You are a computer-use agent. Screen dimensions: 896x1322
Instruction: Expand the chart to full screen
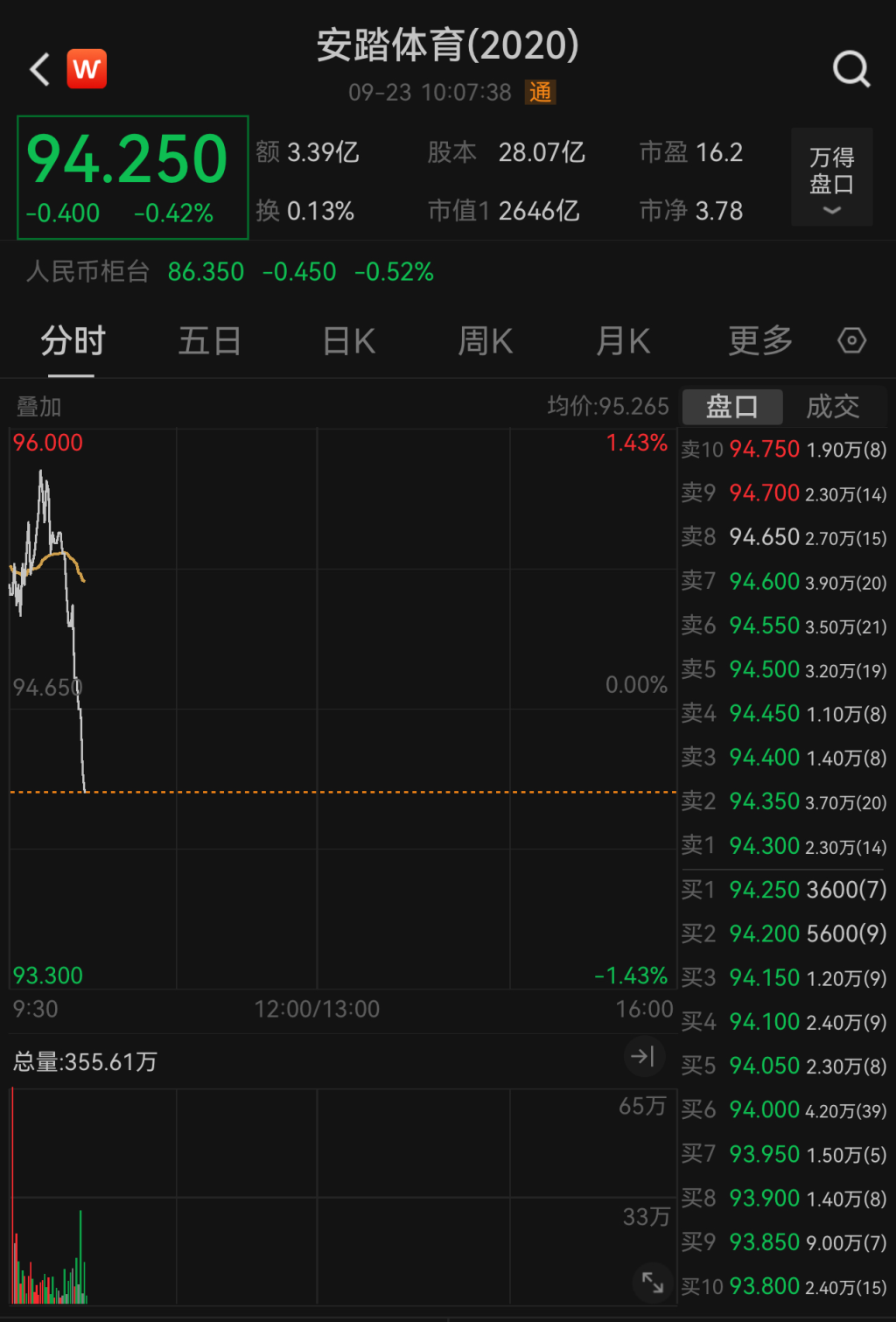pyautogui.click(x=653, y=1283)
